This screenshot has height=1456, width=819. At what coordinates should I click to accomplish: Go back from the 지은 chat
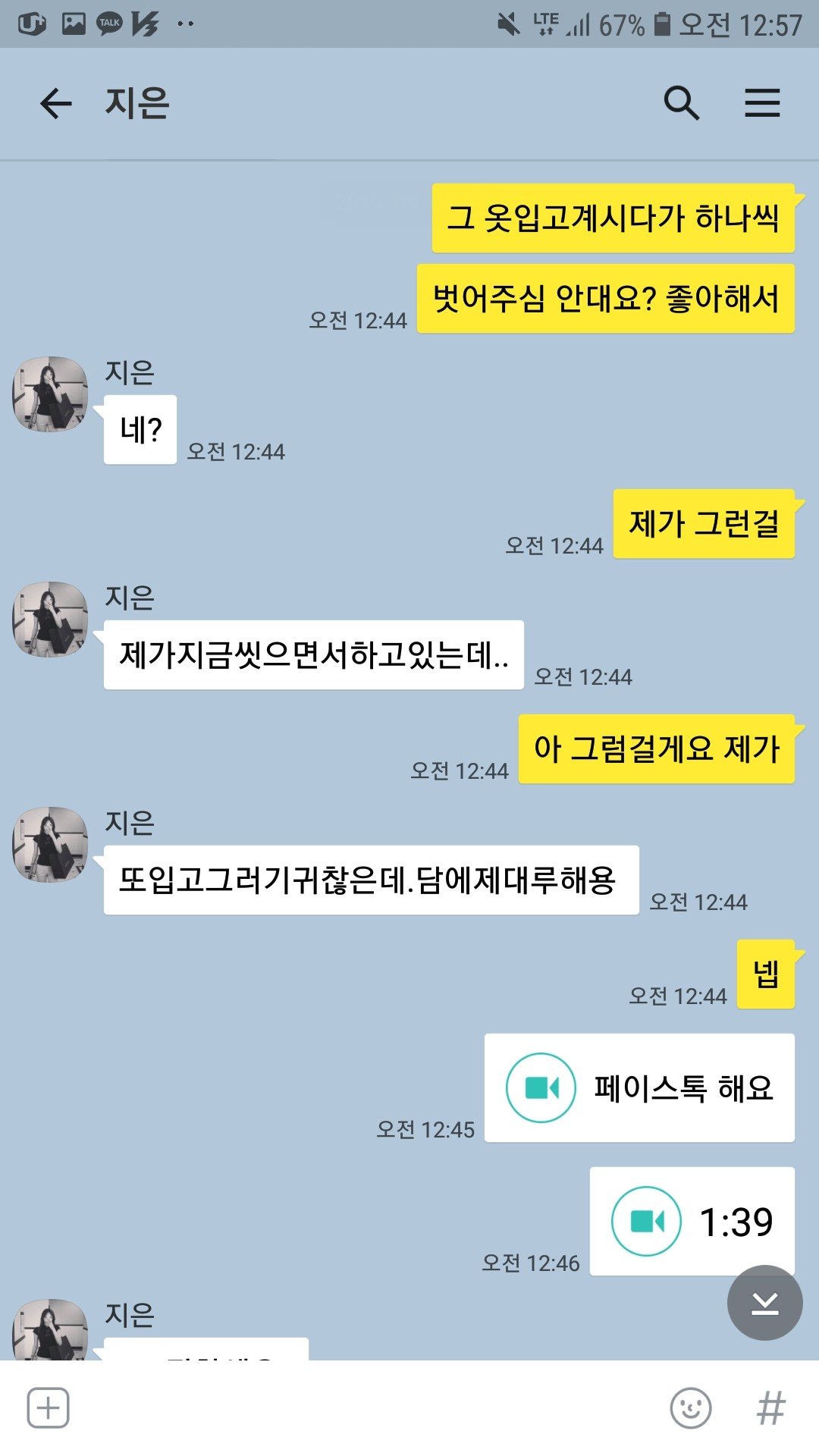tap(55, 103)
